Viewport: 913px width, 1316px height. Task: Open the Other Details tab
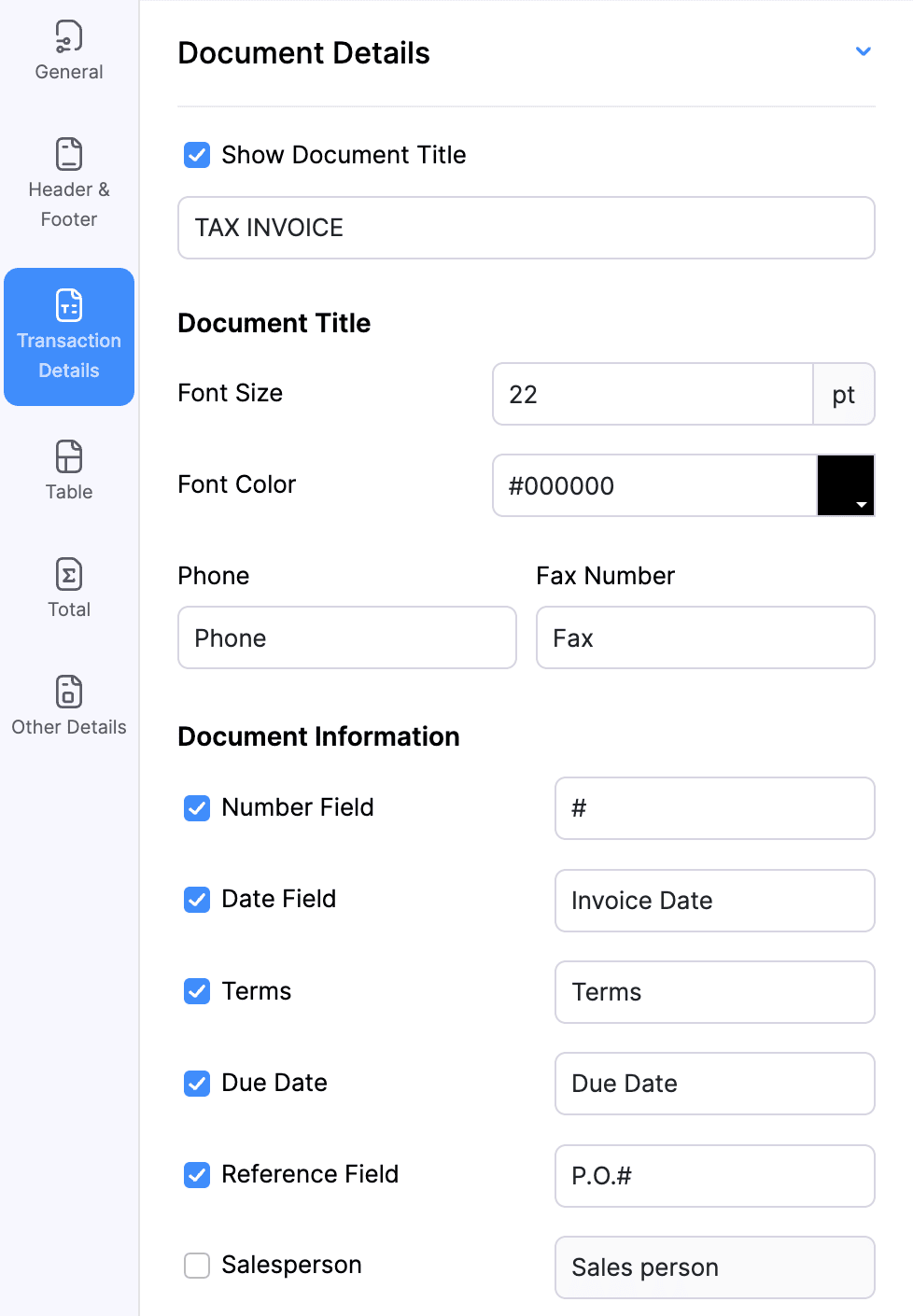point(69,706)
